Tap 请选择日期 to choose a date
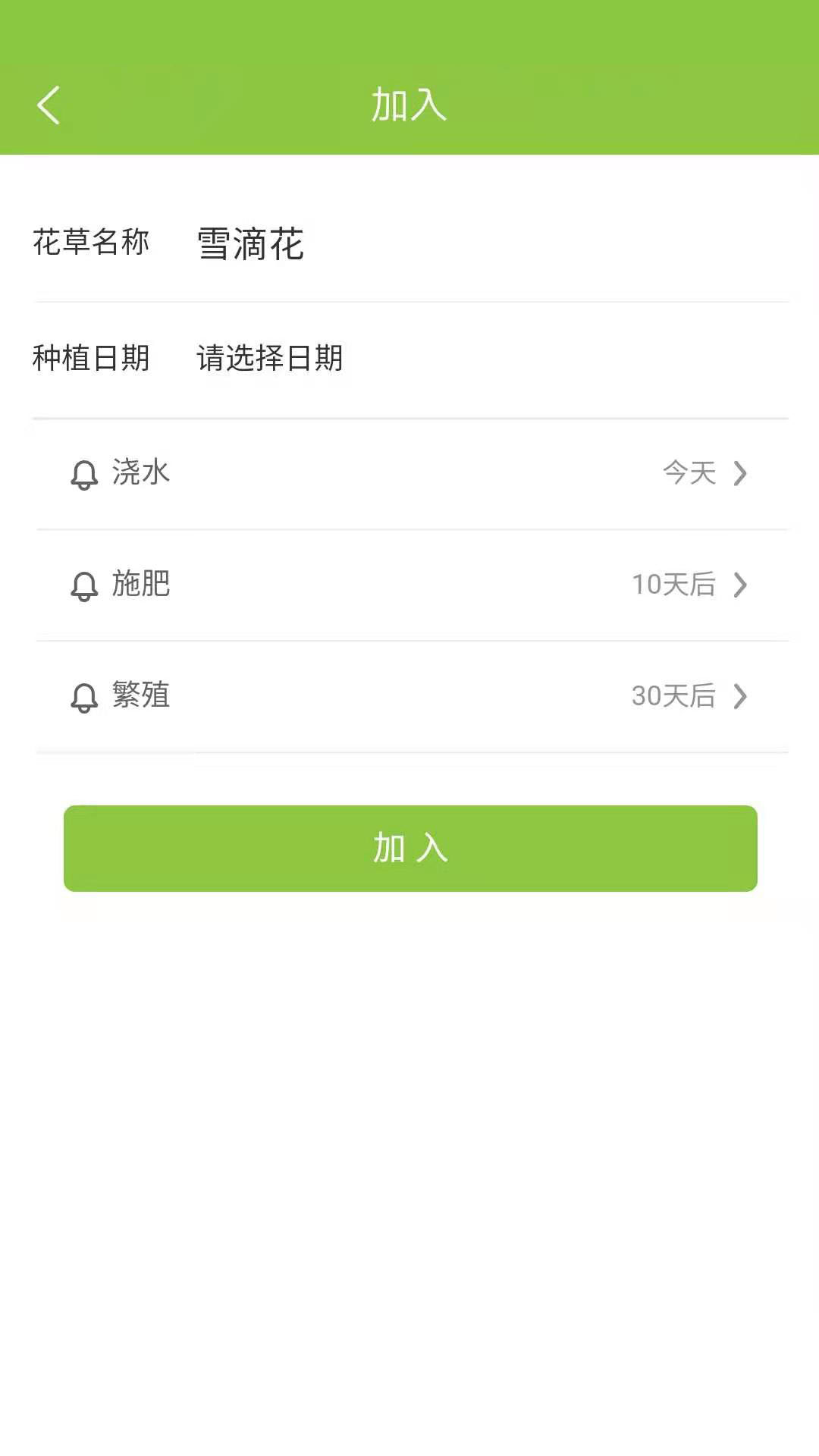819x1456 pixels. click(x=269, y=359)
